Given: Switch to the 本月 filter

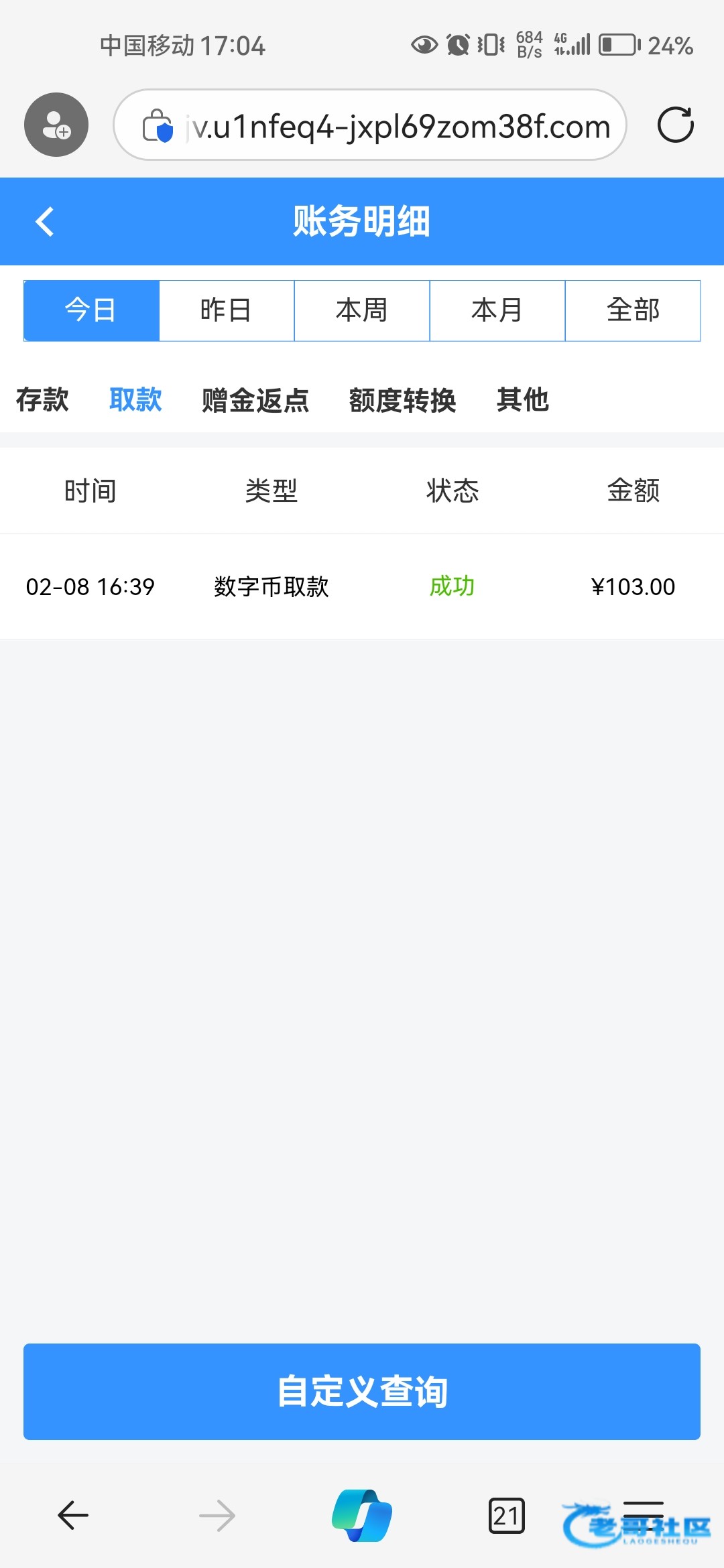Looking at the screenshot, I should [497, 310].
